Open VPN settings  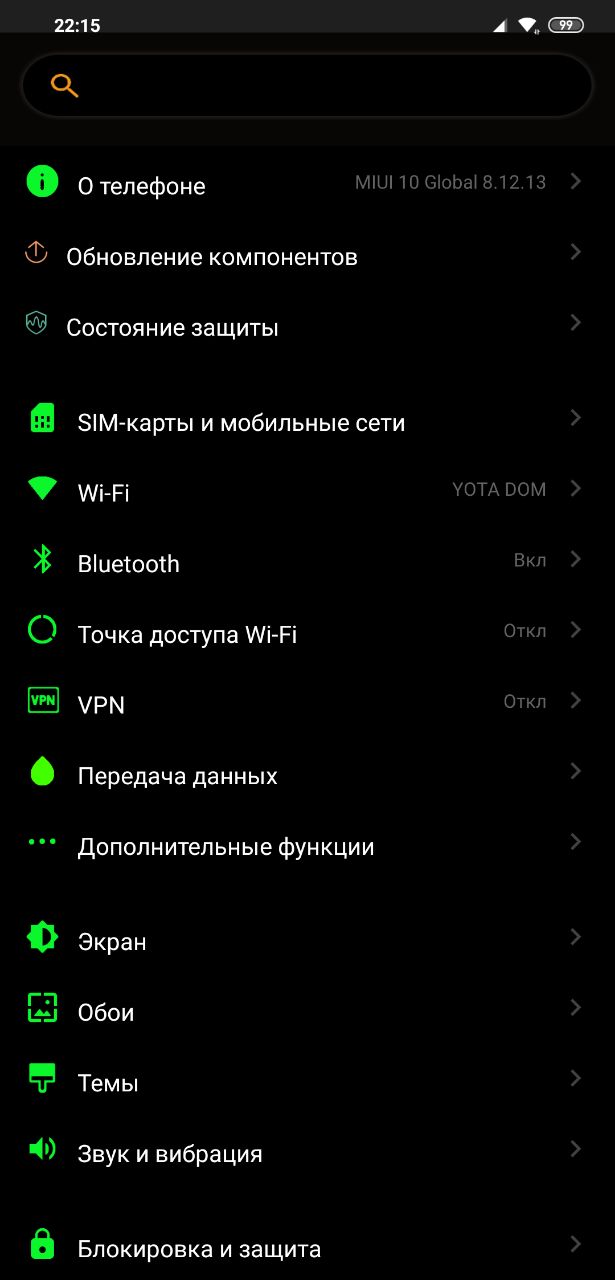click(307, 705)
